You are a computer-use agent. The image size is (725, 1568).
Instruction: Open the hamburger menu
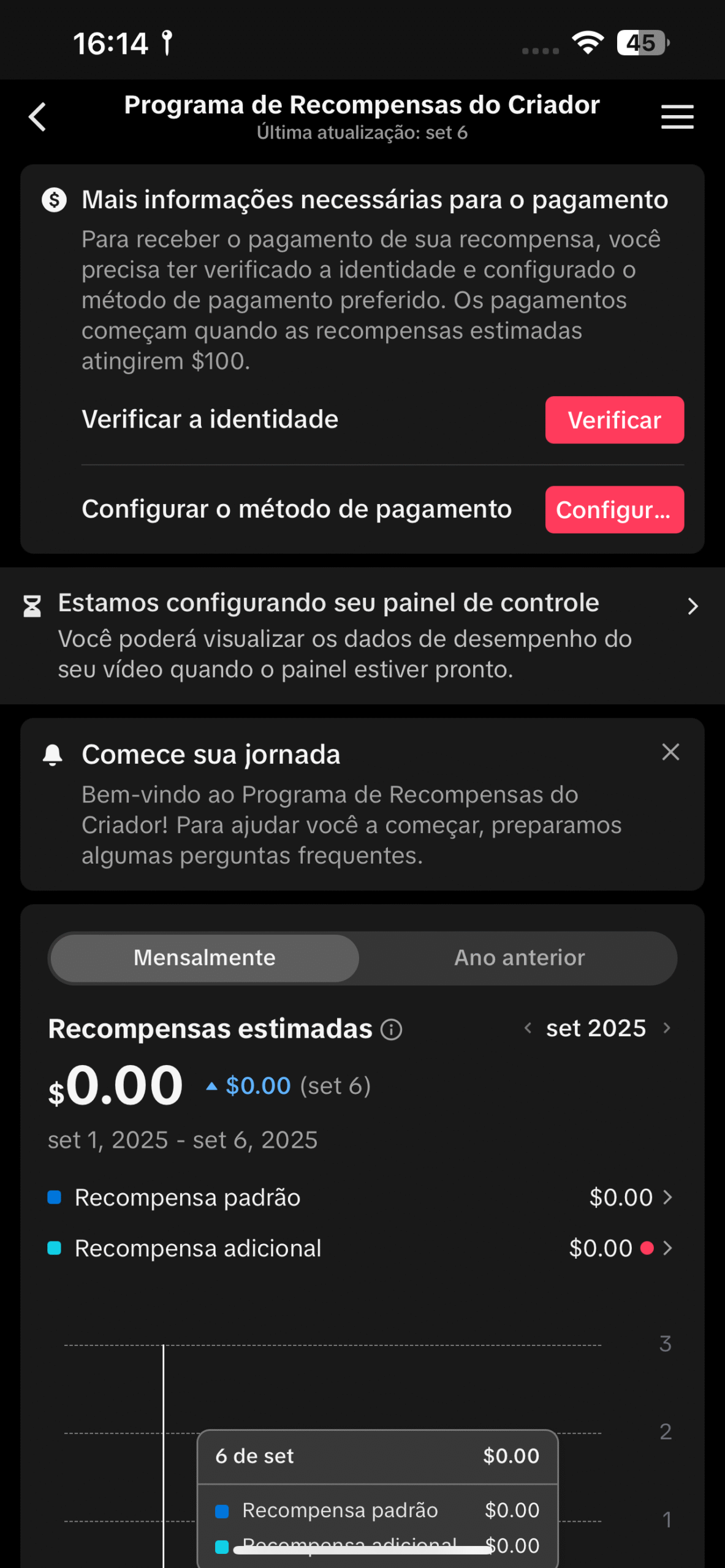677,116
